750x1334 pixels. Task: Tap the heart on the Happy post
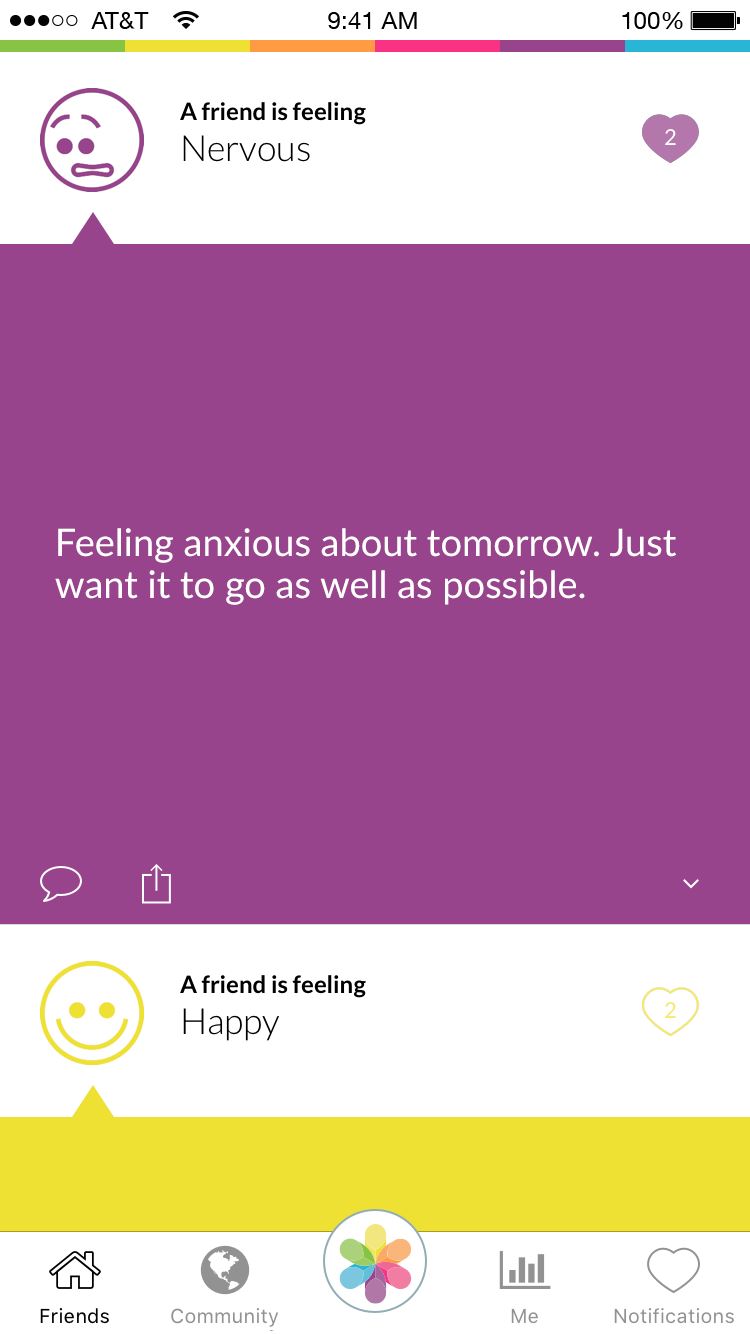670,1011
